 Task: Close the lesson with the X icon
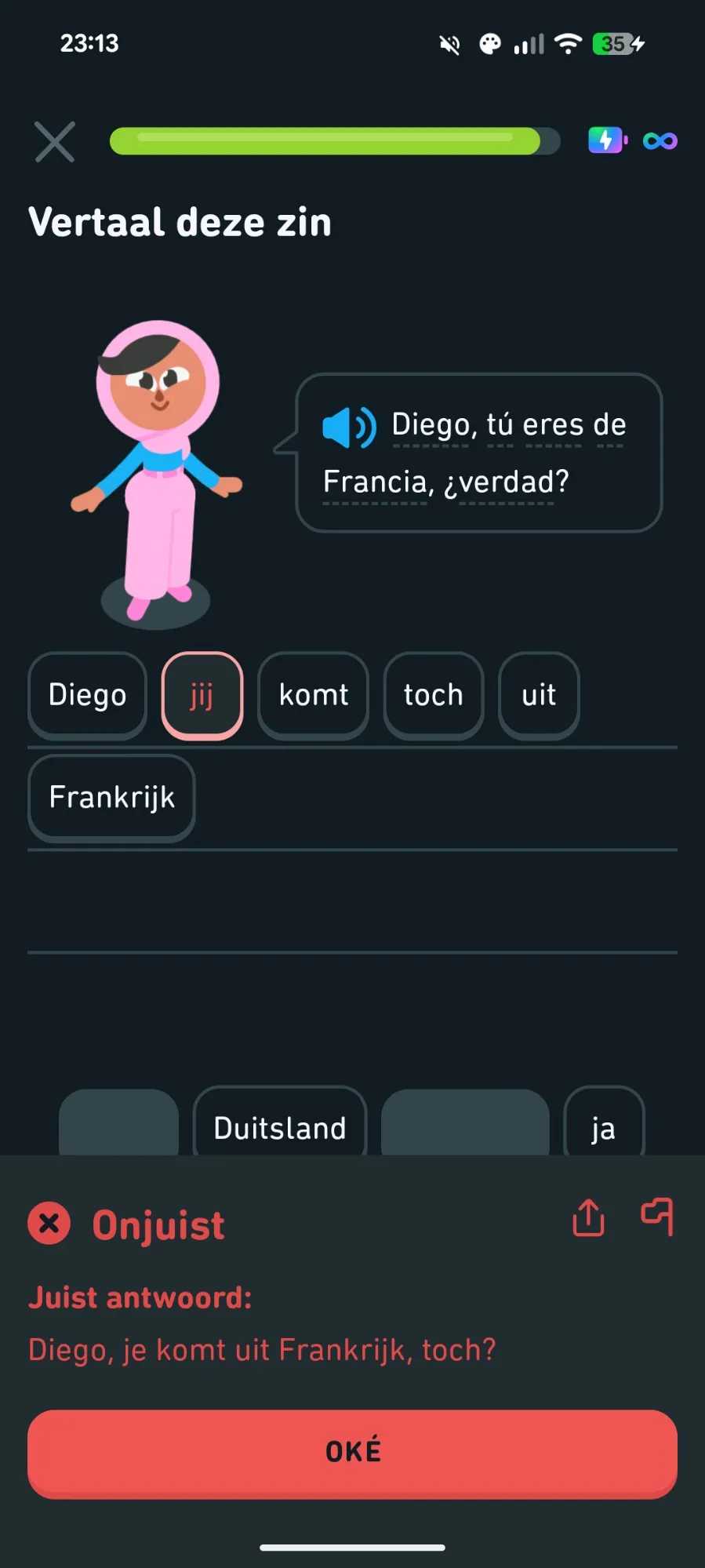(x=55, y=142)
